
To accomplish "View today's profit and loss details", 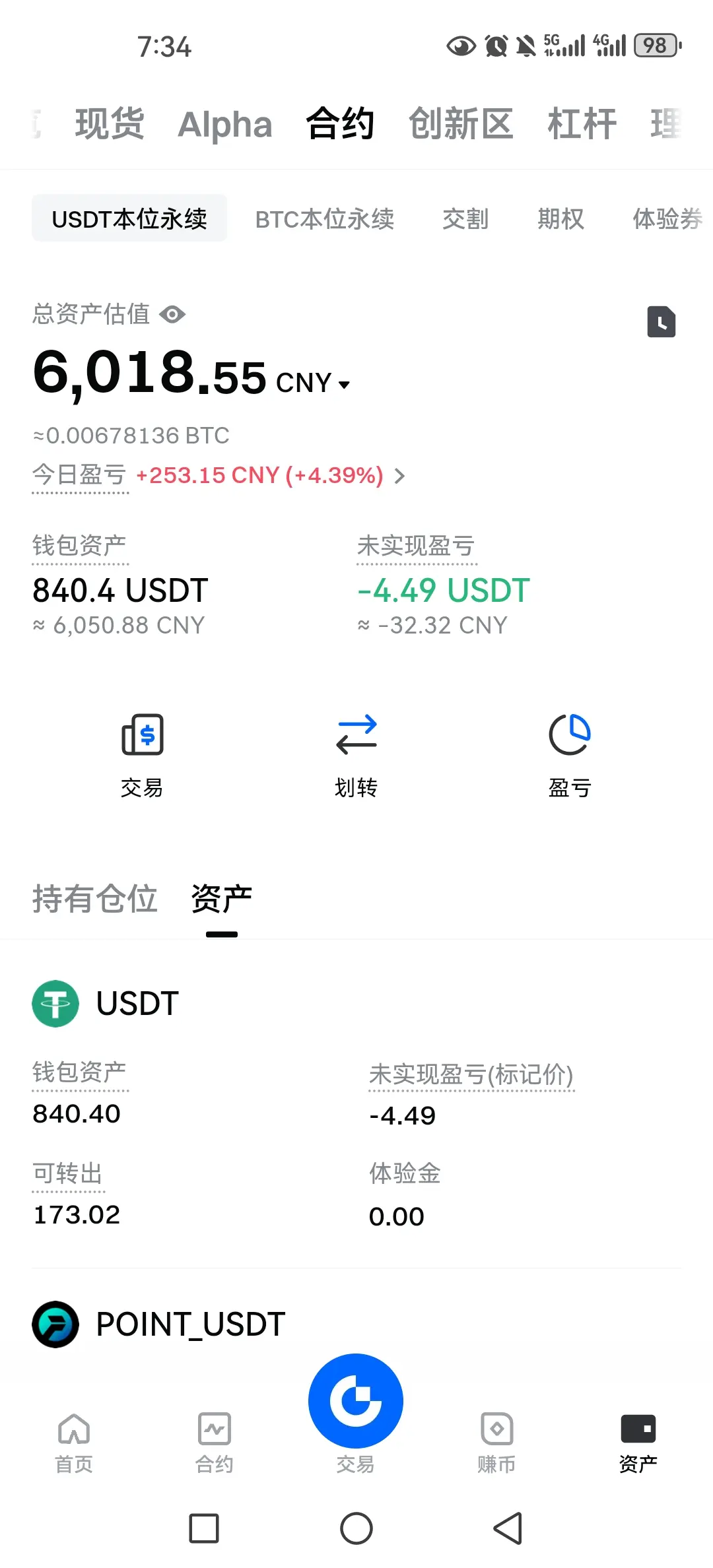I will coord(399,476).
